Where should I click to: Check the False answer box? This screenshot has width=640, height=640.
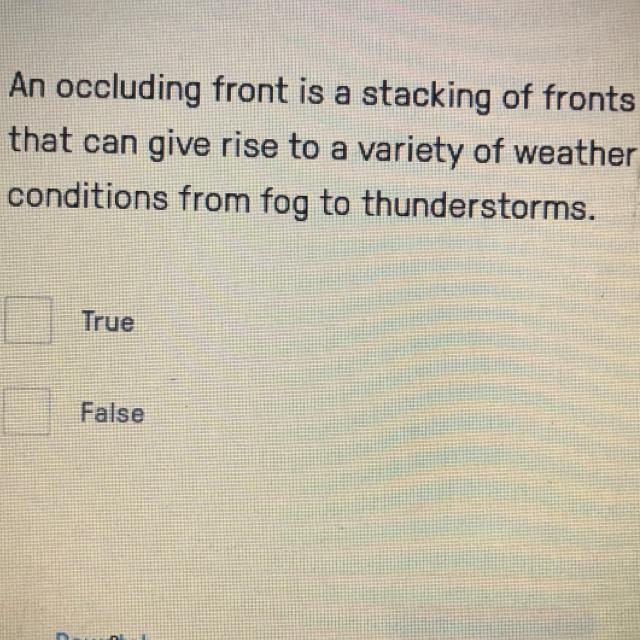coord(27,412)
